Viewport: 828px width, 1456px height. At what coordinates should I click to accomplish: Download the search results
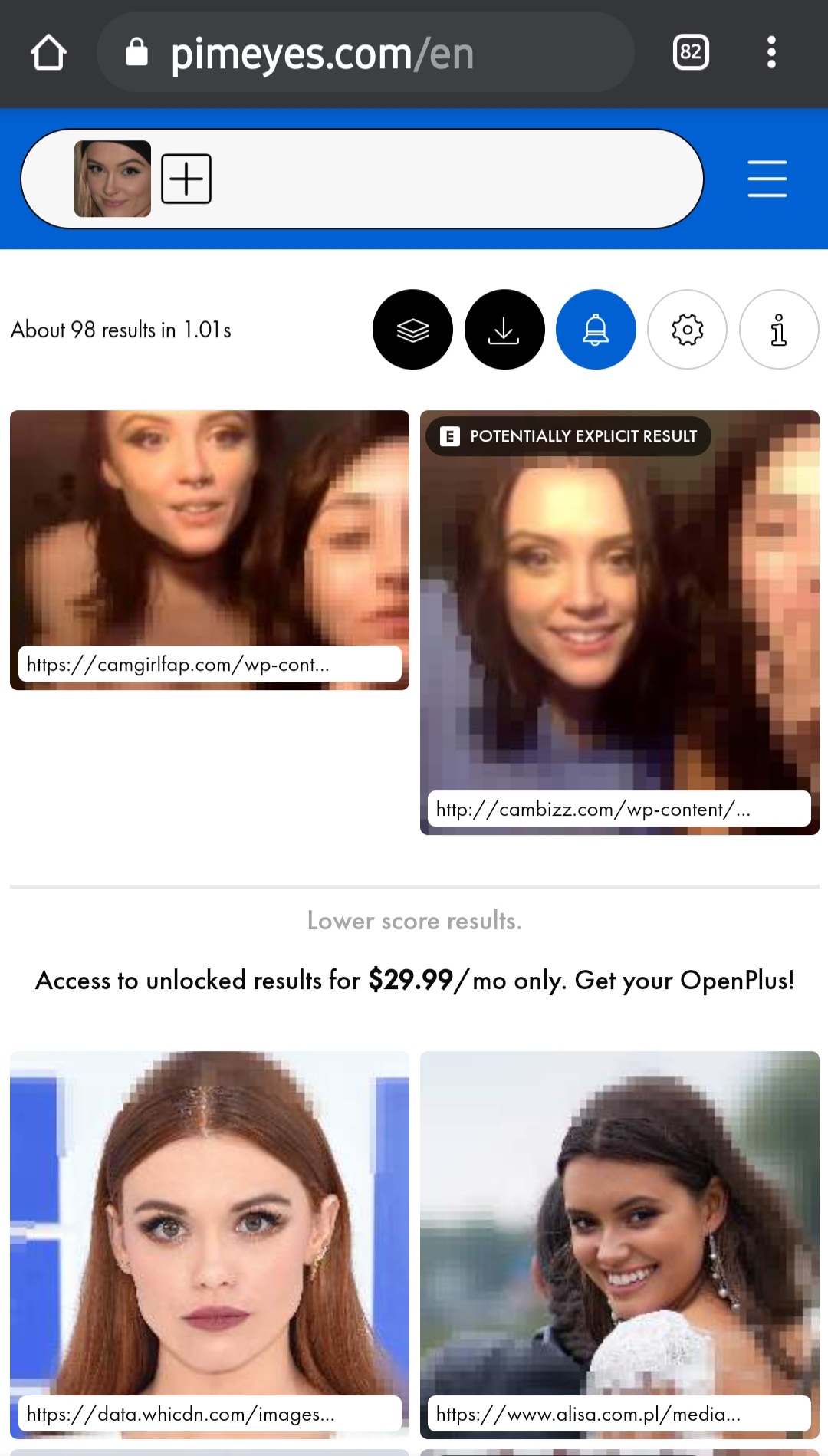click(504, 330)
